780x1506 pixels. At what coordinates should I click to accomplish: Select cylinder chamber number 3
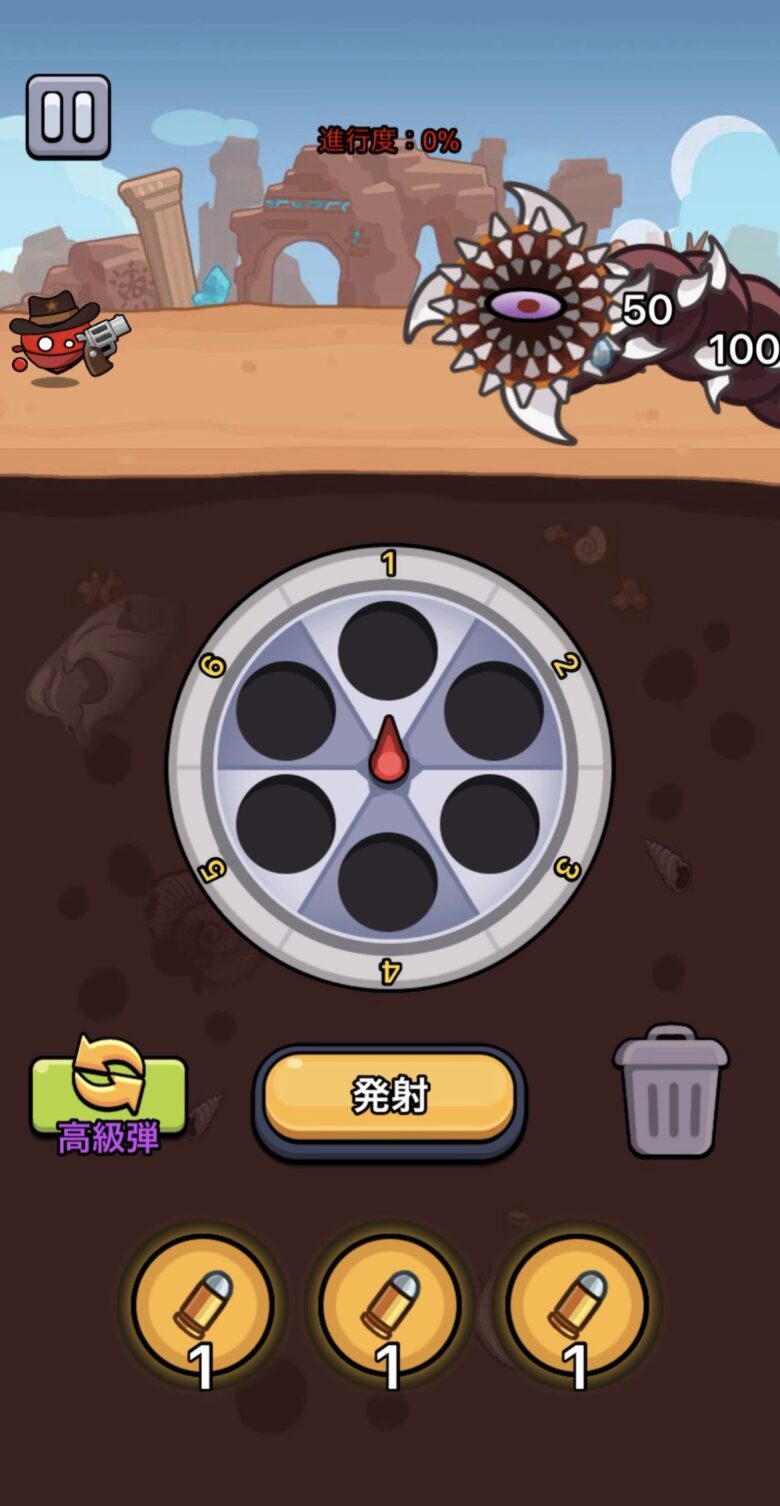click(x=490, y=824)
